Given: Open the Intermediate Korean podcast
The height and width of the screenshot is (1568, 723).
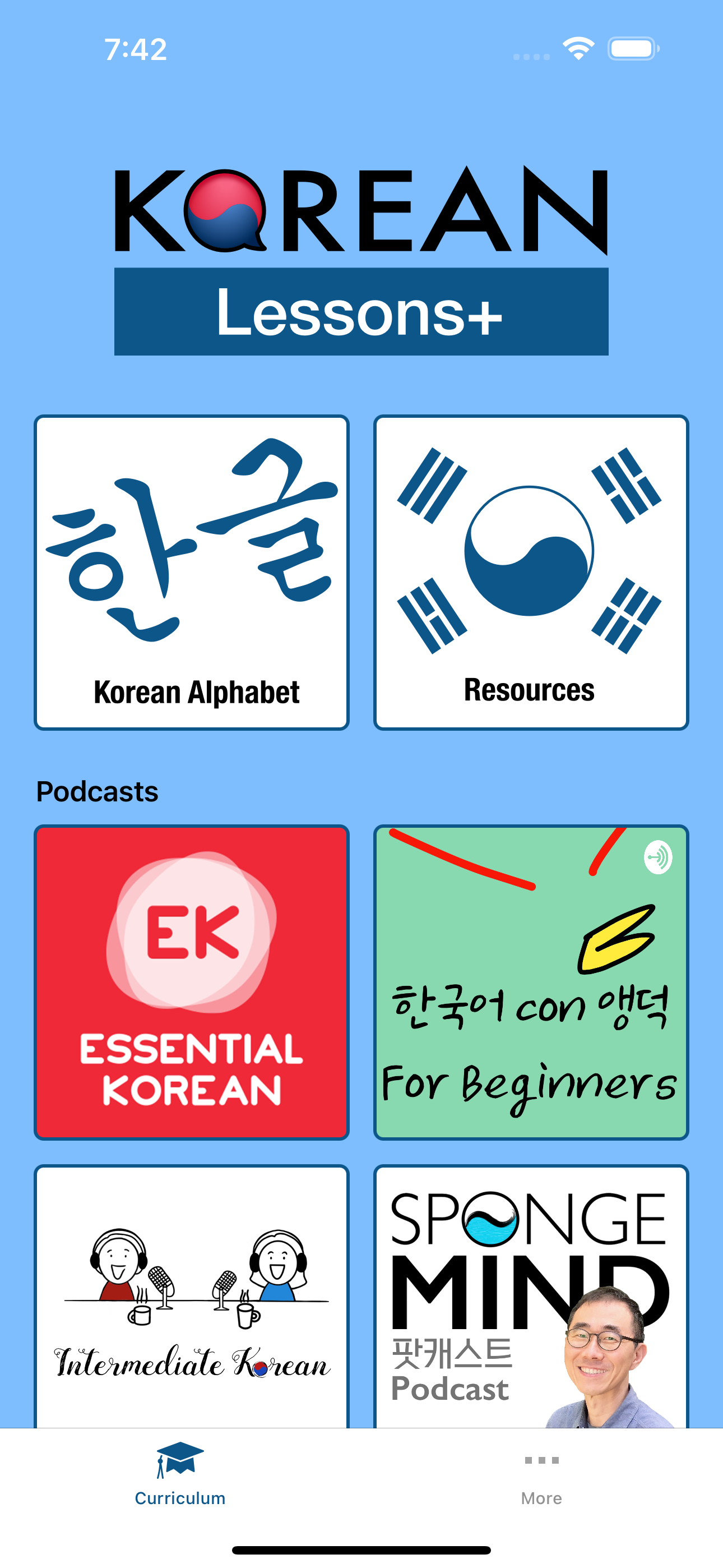Looking at the screenshot, I should pos(192,1297).
